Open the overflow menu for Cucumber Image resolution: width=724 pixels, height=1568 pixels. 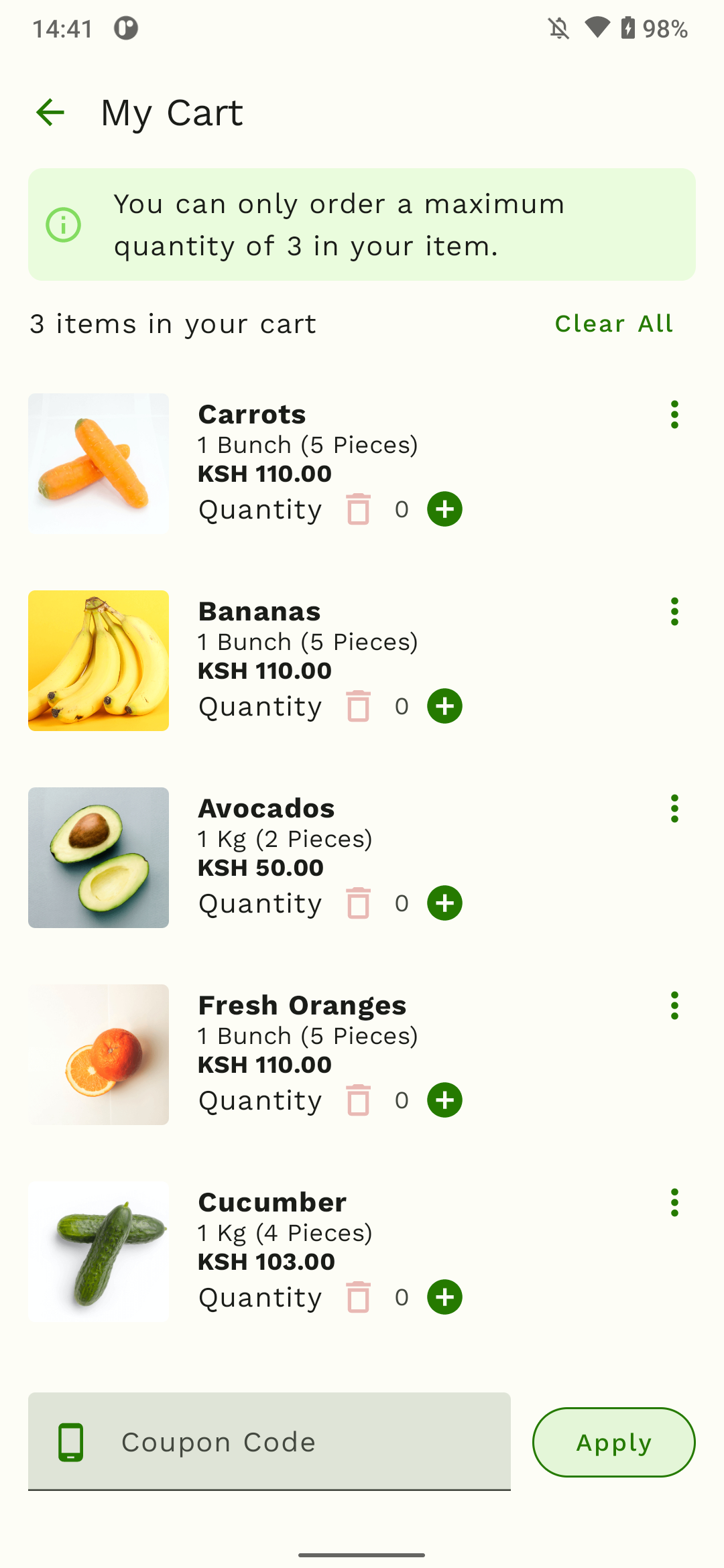(x=674, y=1203)
